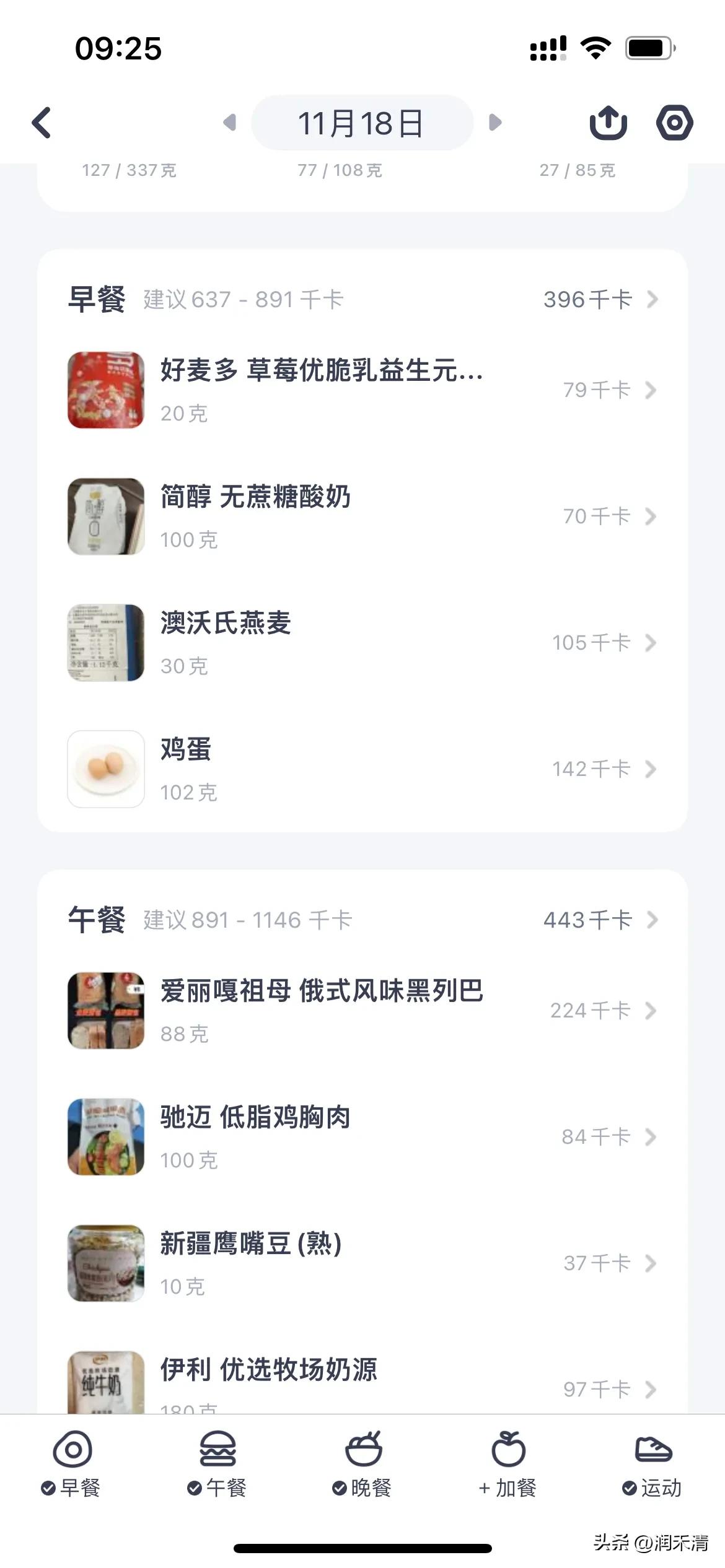Tap the share/export icon at top right
Image resolution: width=725 pixels, height=1568 pixels.
[x=609, y=122]
